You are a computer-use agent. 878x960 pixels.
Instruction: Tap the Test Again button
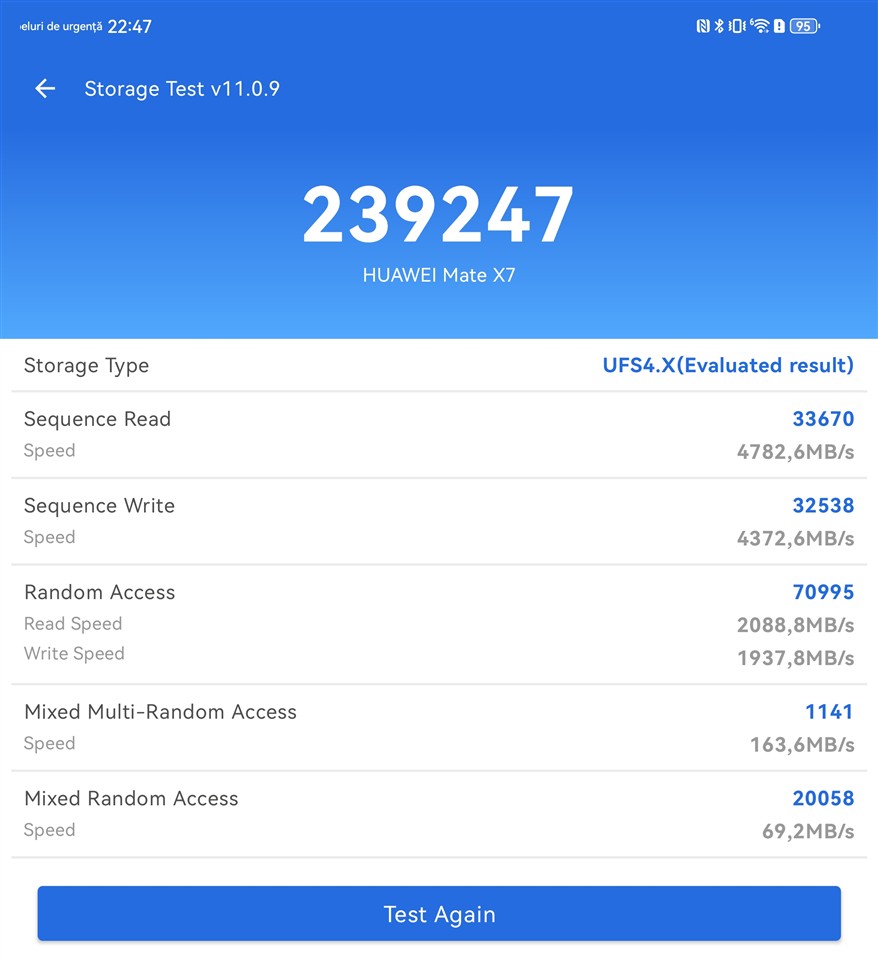pyautogui.click(x=439, y=914)
